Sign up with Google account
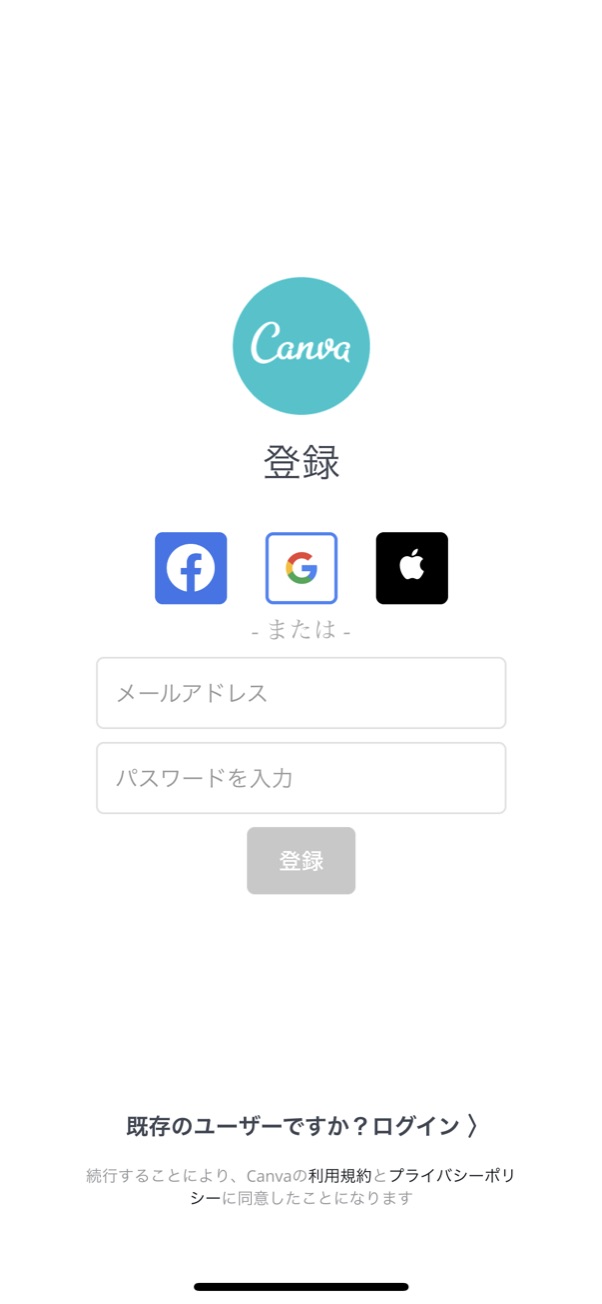The height and width of the screenshot is (1304, 602). [301, 568]
